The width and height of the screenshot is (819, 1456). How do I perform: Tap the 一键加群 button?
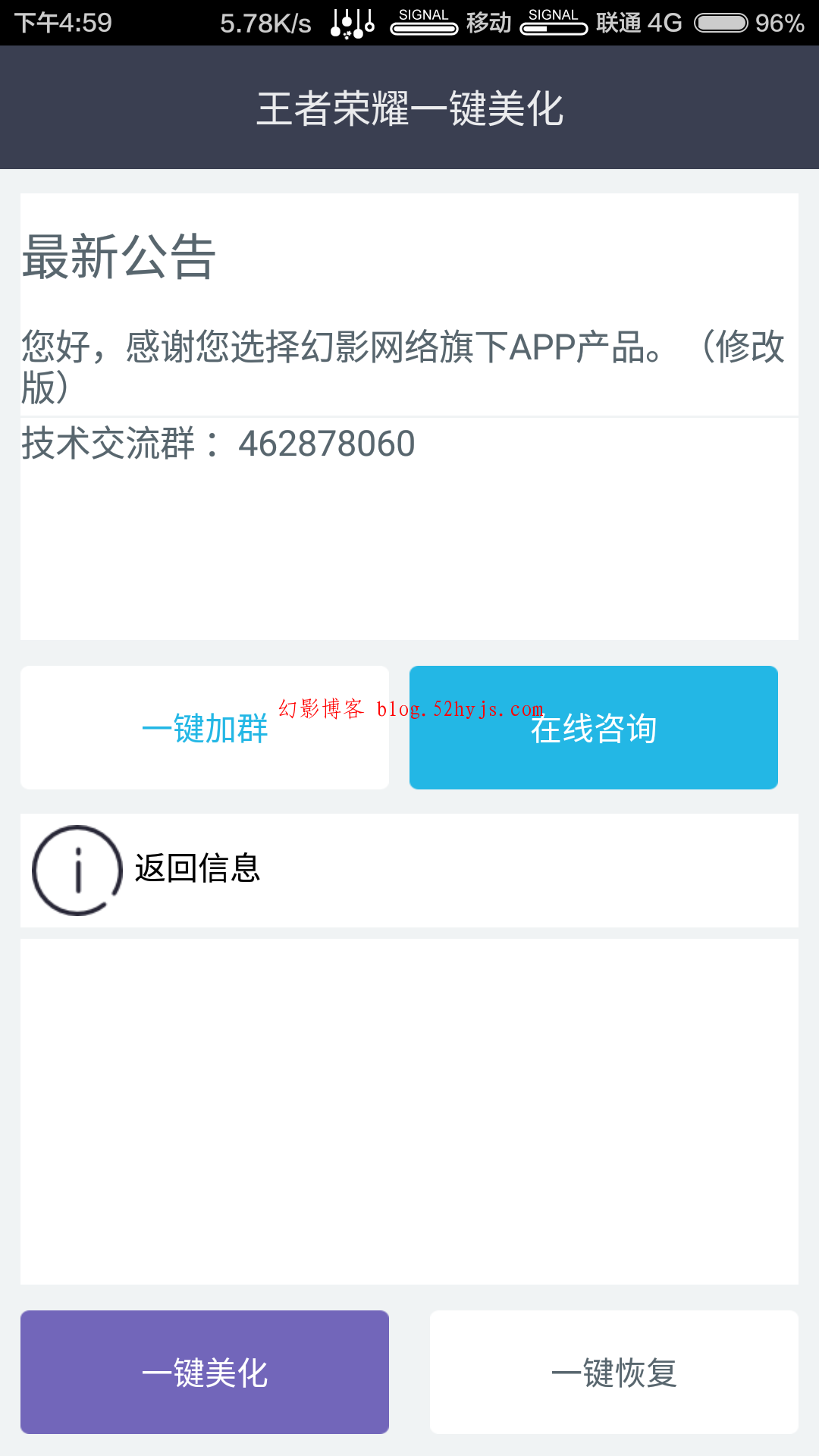tap(205, 728)
